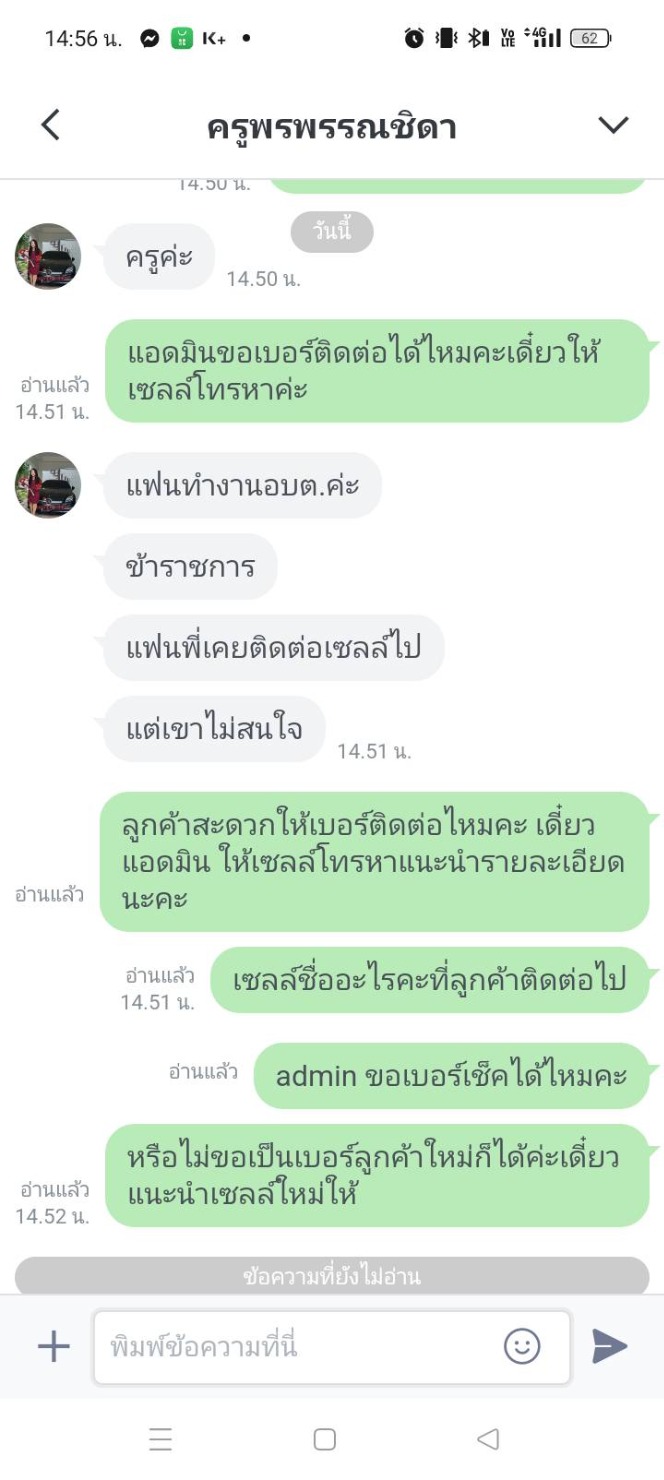Open the contact's avatar beside แฟนทำงานอบต.ค่ะ
The width and height of the screenshot is (664, 1480).
48,485
